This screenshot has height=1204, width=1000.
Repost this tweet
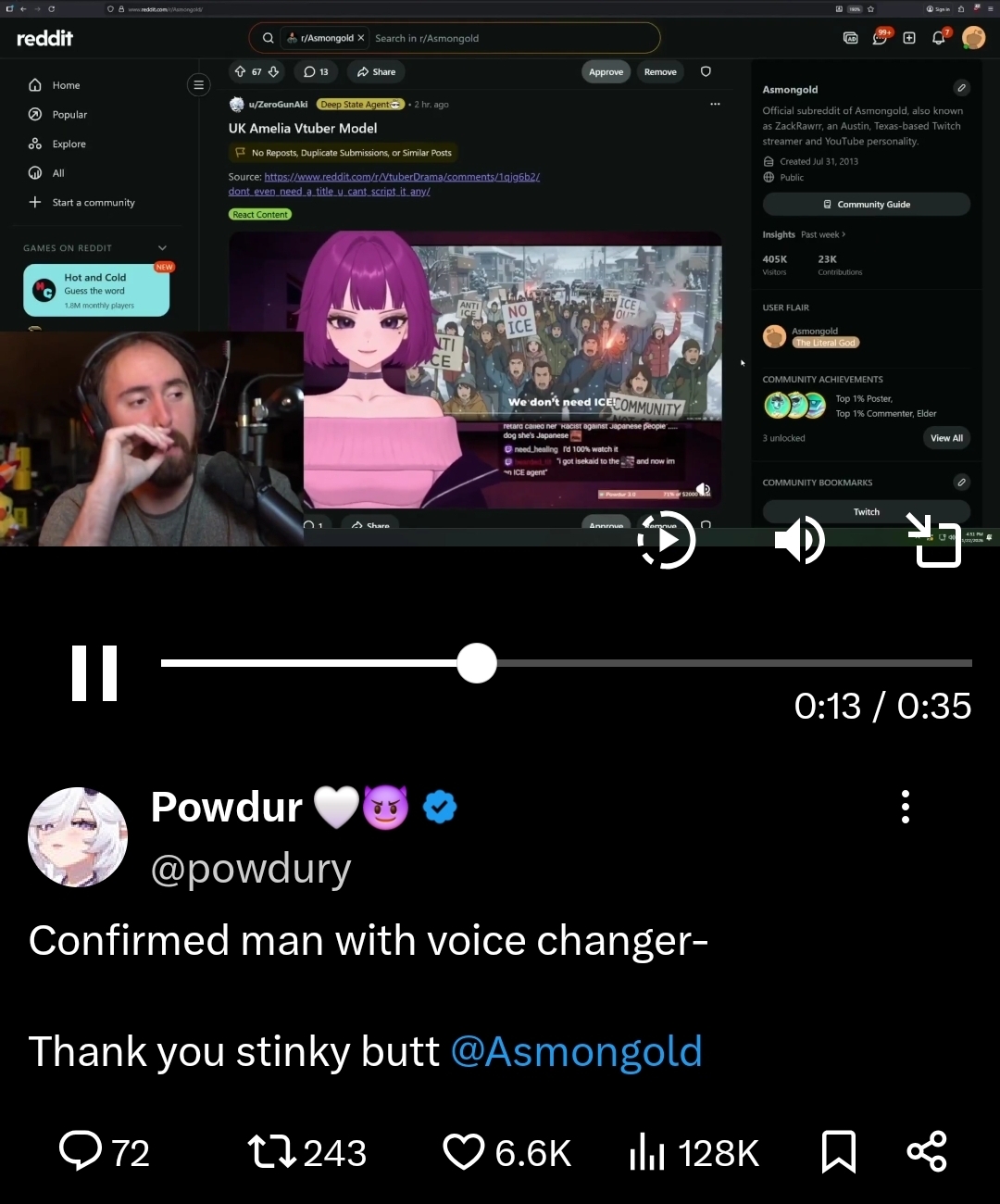click(x=272, y=1151)
